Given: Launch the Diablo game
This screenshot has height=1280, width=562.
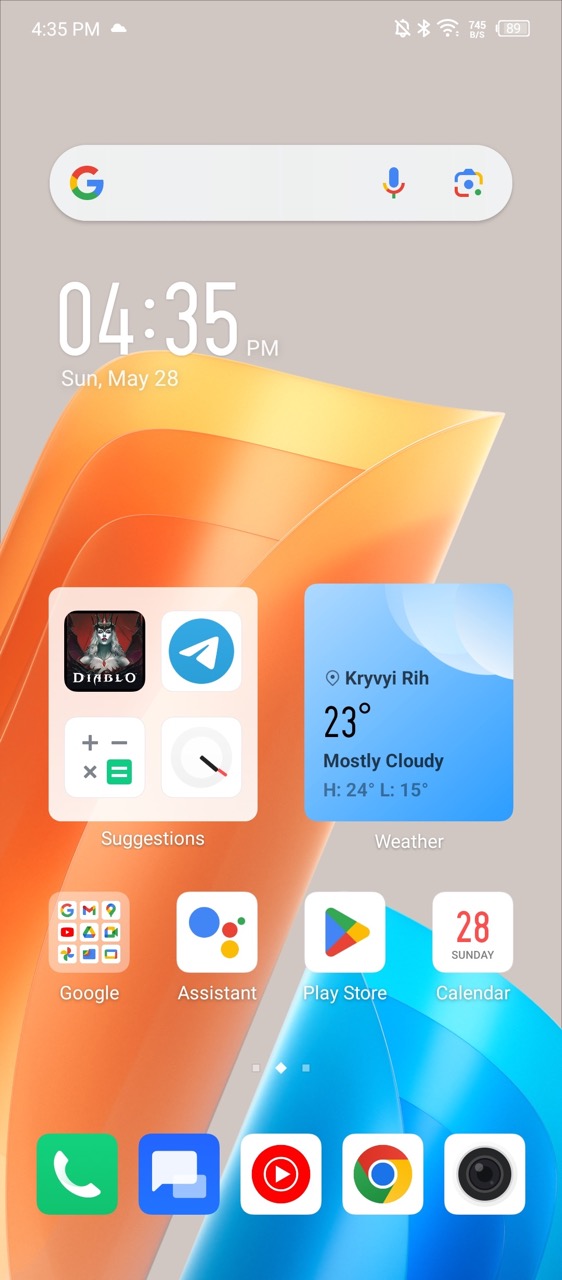Looking at the screenshot, I should pos(105,651).
